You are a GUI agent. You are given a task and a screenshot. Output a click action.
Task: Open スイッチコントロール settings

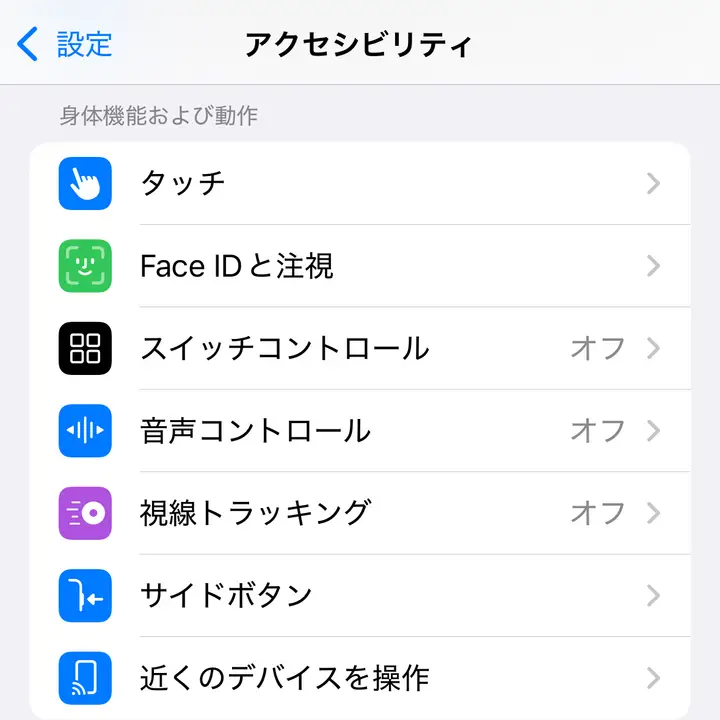coord(360,348)
